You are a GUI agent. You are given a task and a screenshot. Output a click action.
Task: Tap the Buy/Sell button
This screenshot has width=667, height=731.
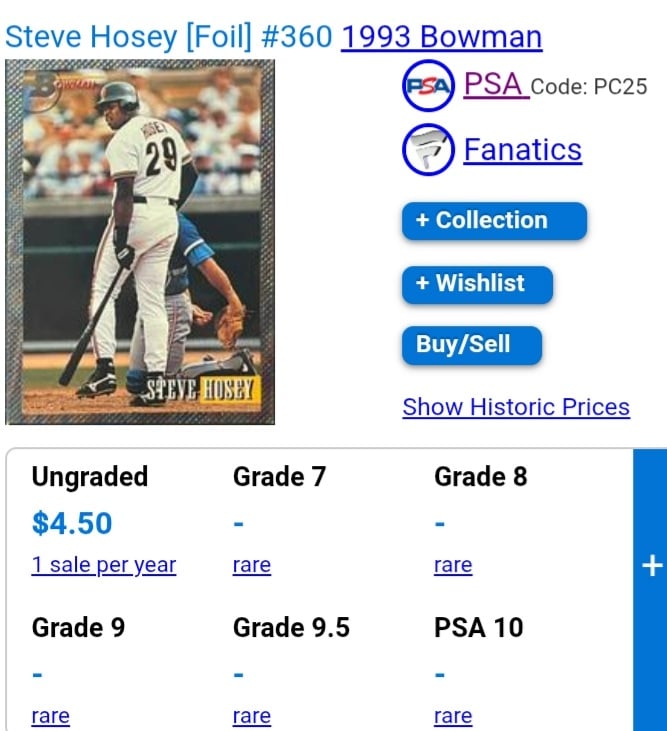(x=471, y=345)
